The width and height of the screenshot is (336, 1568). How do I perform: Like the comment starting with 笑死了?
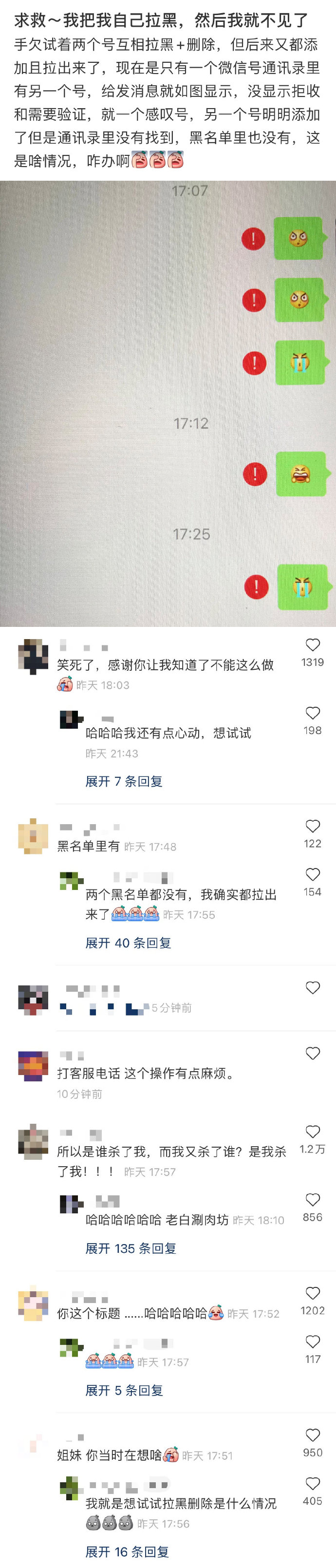click(312, 644)
